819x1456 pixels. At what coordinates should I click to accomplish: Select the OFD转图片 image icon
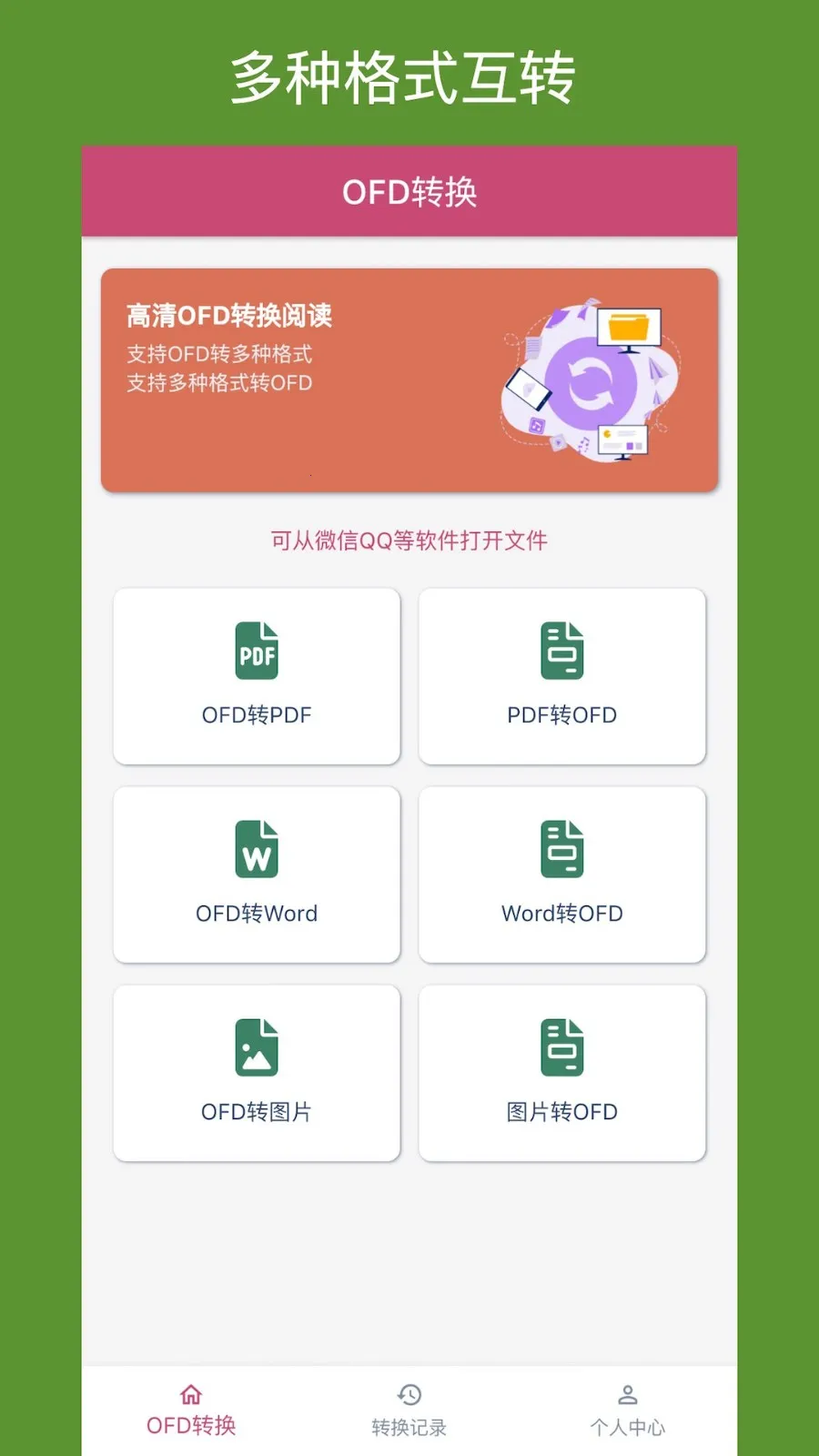tap(256, 1046)
